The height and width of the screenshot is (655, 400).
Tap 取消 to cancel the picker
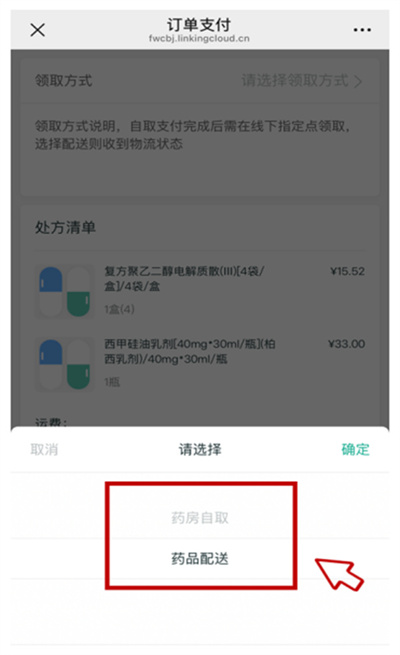(44, 449)
